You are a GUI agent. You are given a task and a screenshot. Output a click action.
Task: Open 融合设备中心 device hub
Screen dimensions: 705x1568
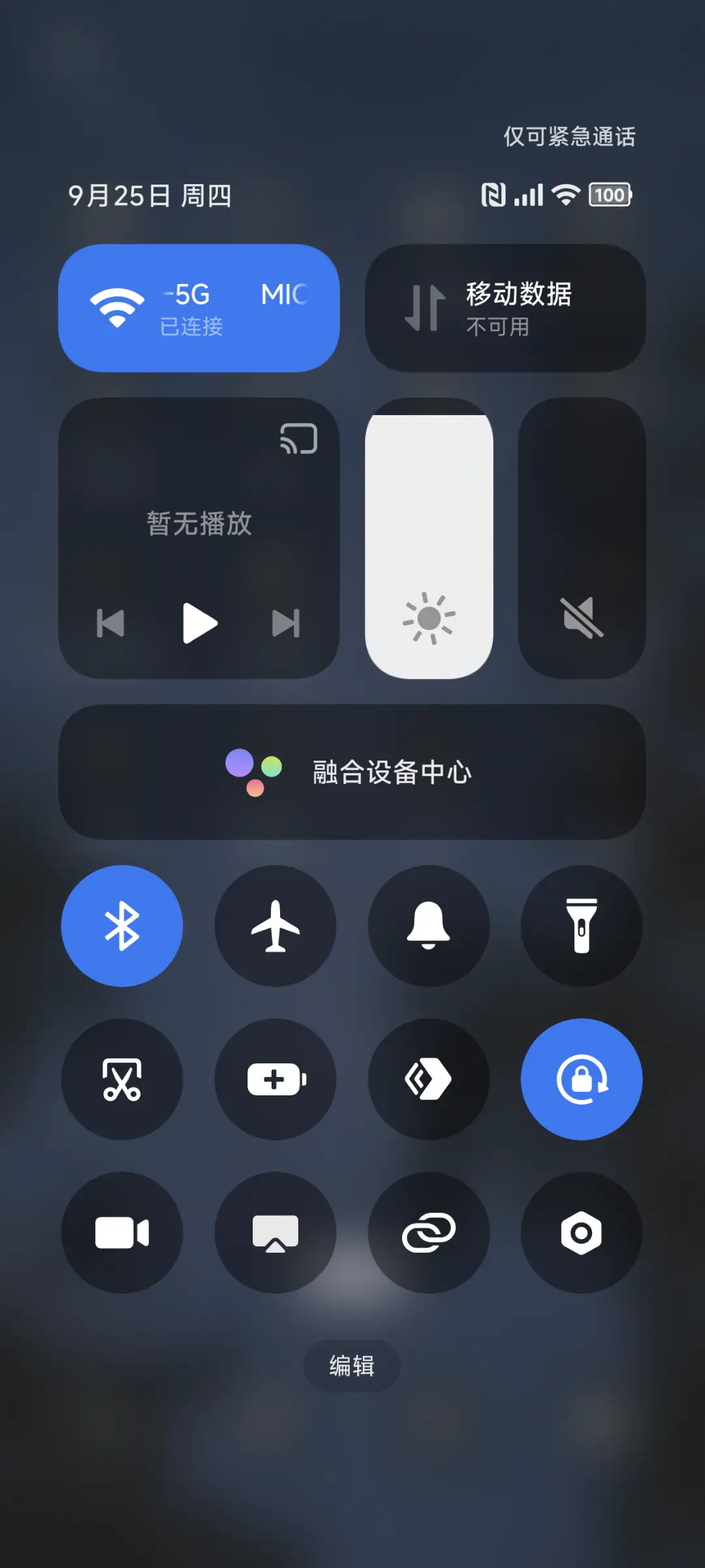(x=352, y=772)
